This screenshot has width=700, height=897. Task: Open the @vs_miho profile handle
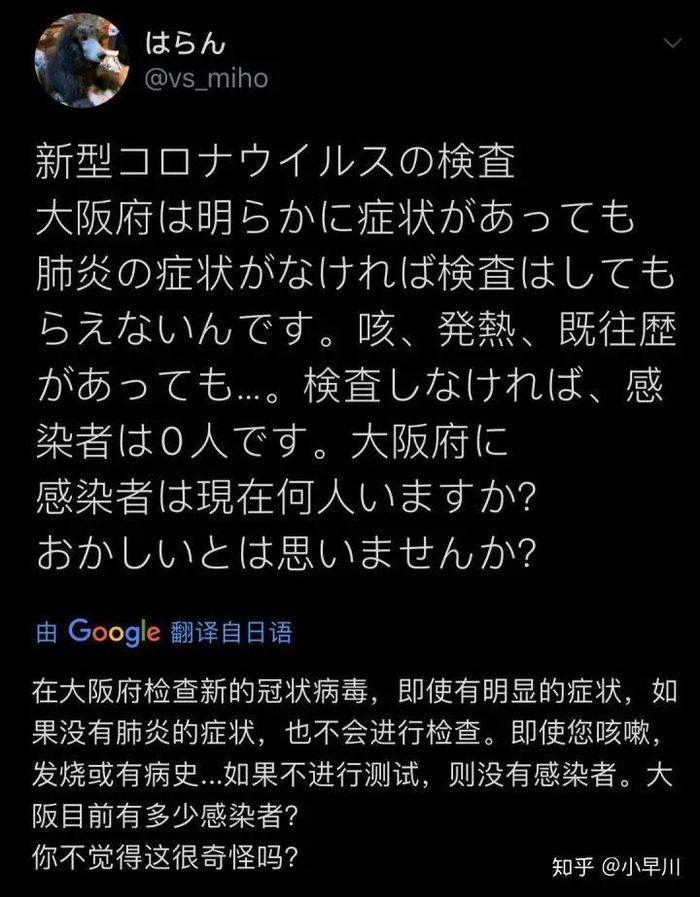(x=206, y=79)
